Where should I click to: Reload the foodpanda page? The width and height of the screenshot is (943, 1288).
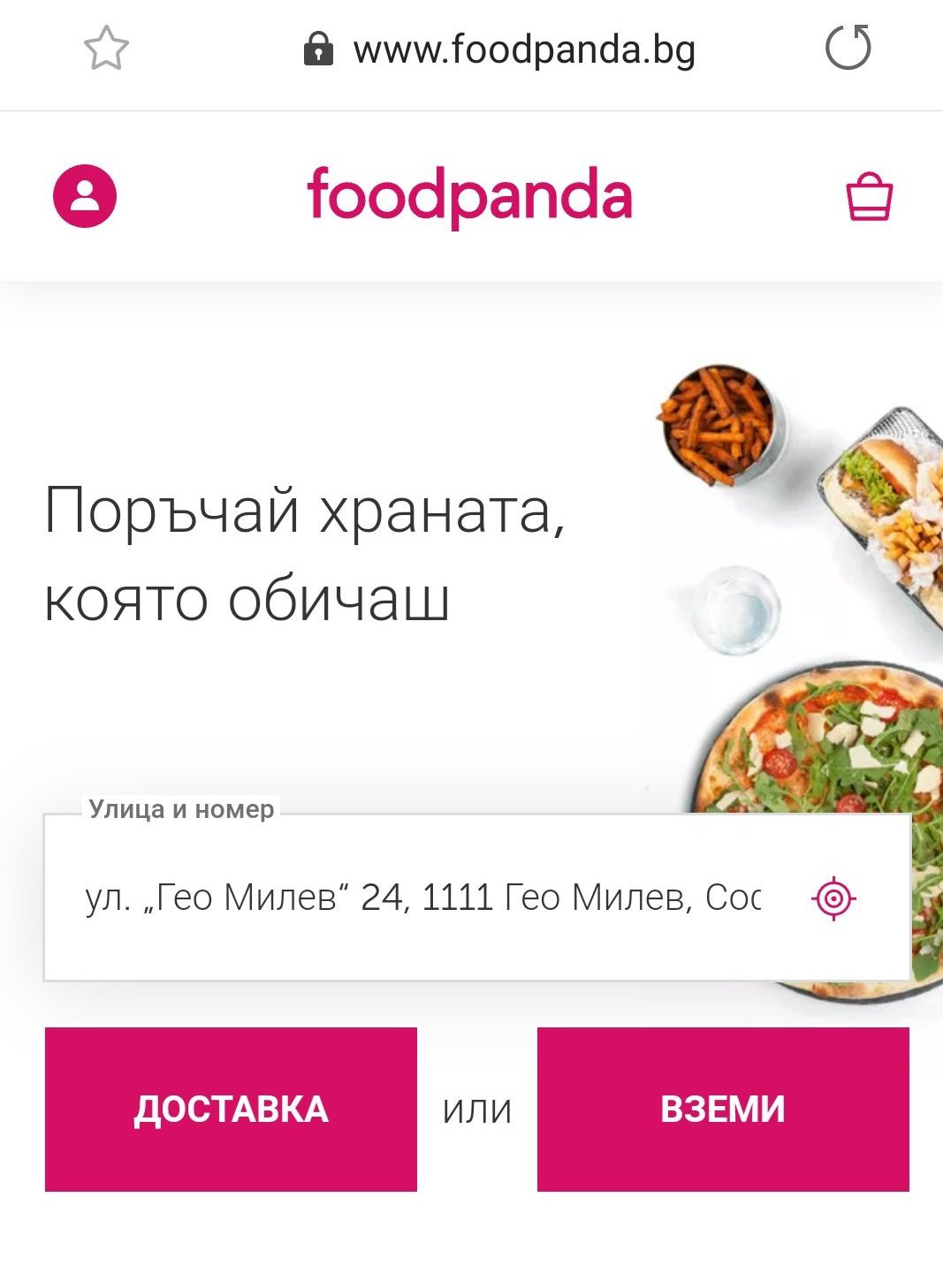click(848, 48)
